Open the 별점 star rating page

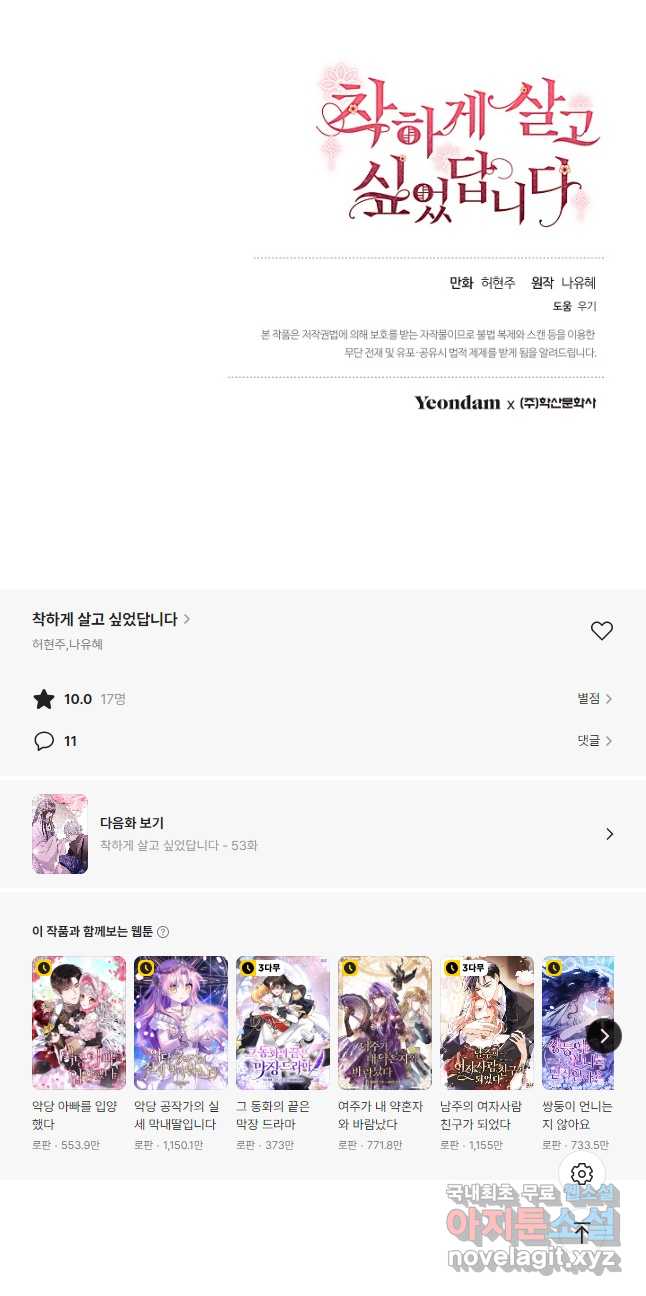click(x=594, y=699)
